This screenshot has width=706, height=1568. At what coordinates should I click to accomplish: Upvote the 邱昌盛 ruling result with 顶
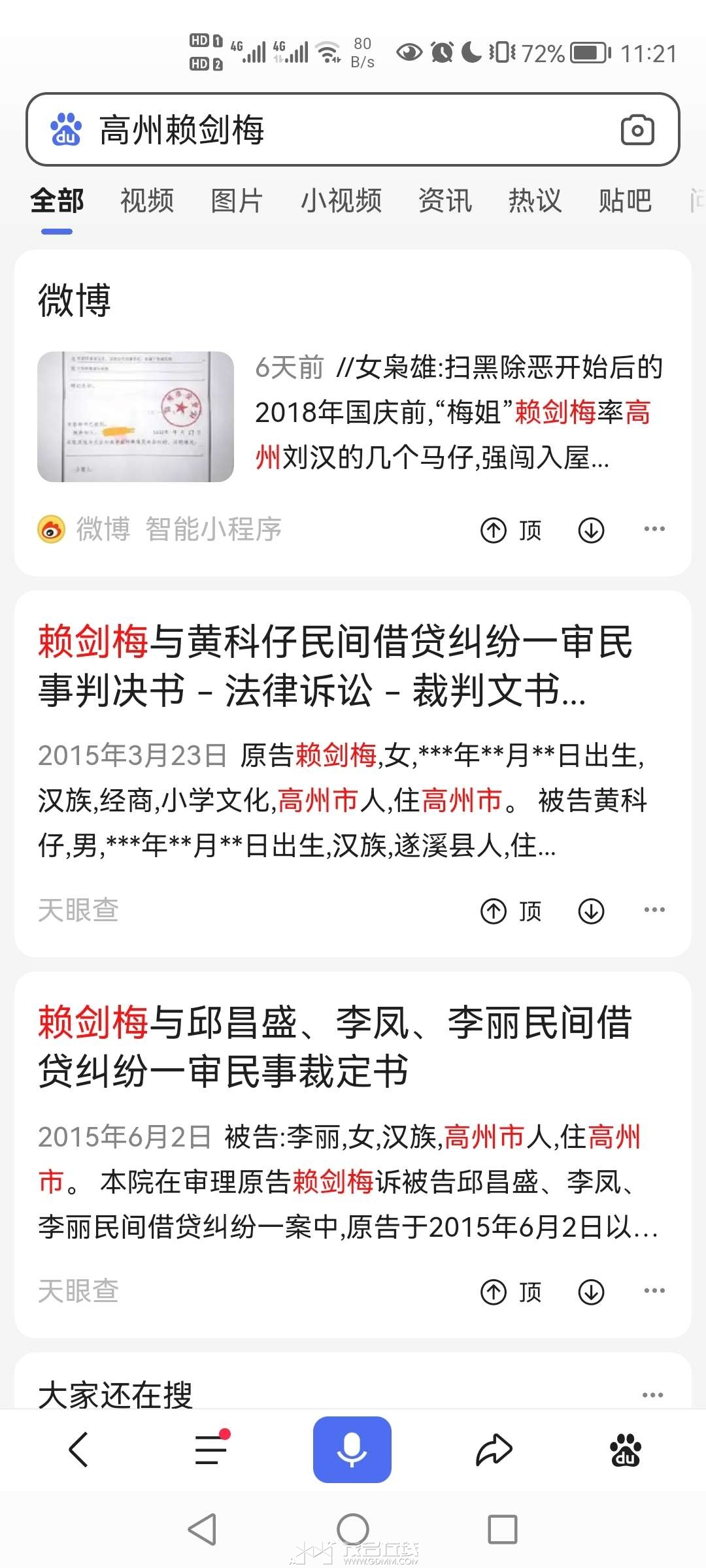pyautogui.click(x=511, y=1292)
